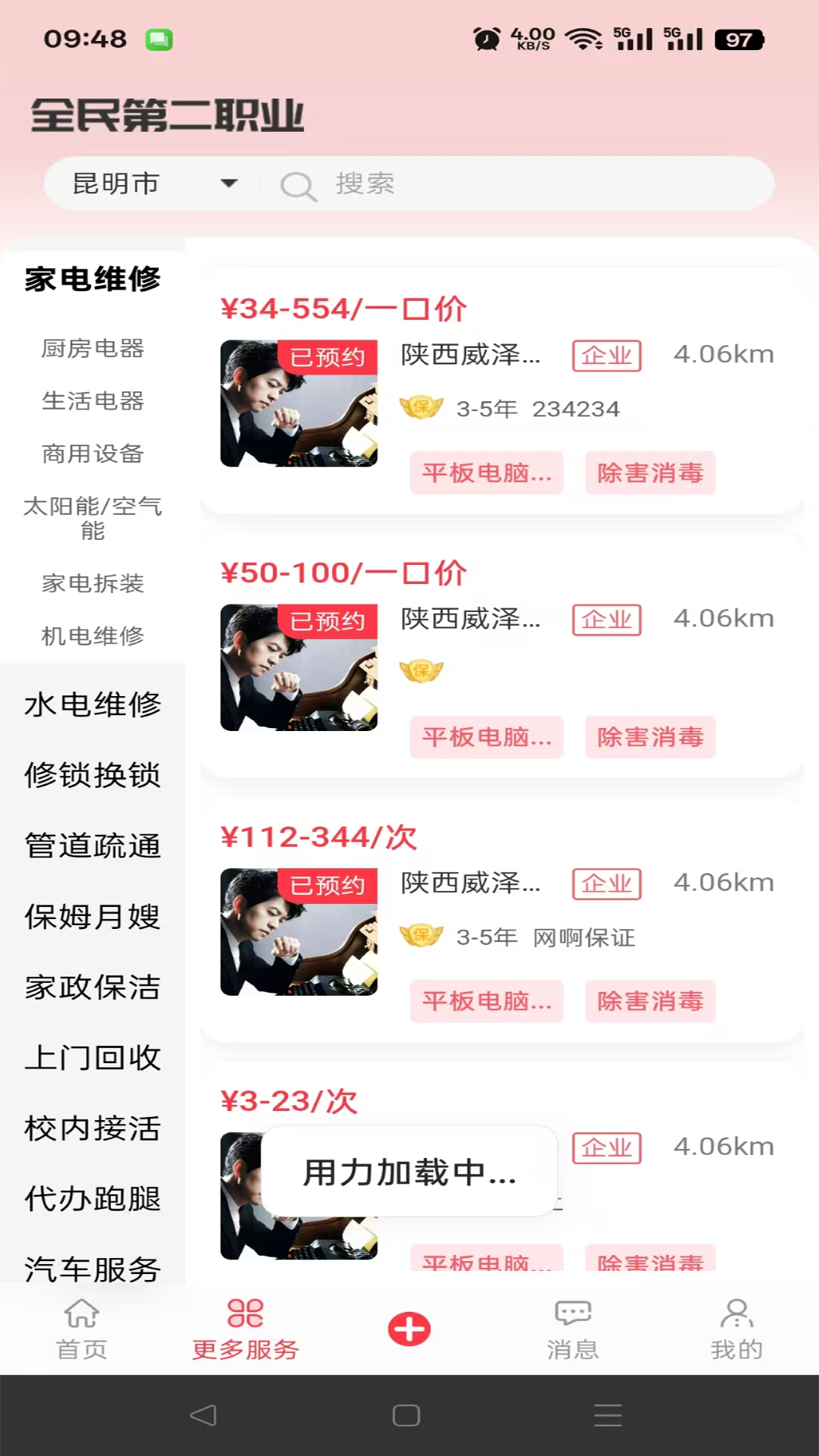Go to the 首页 home tab
Image resolution: width=819 pixels, height=1456 pixels.
82,1329
